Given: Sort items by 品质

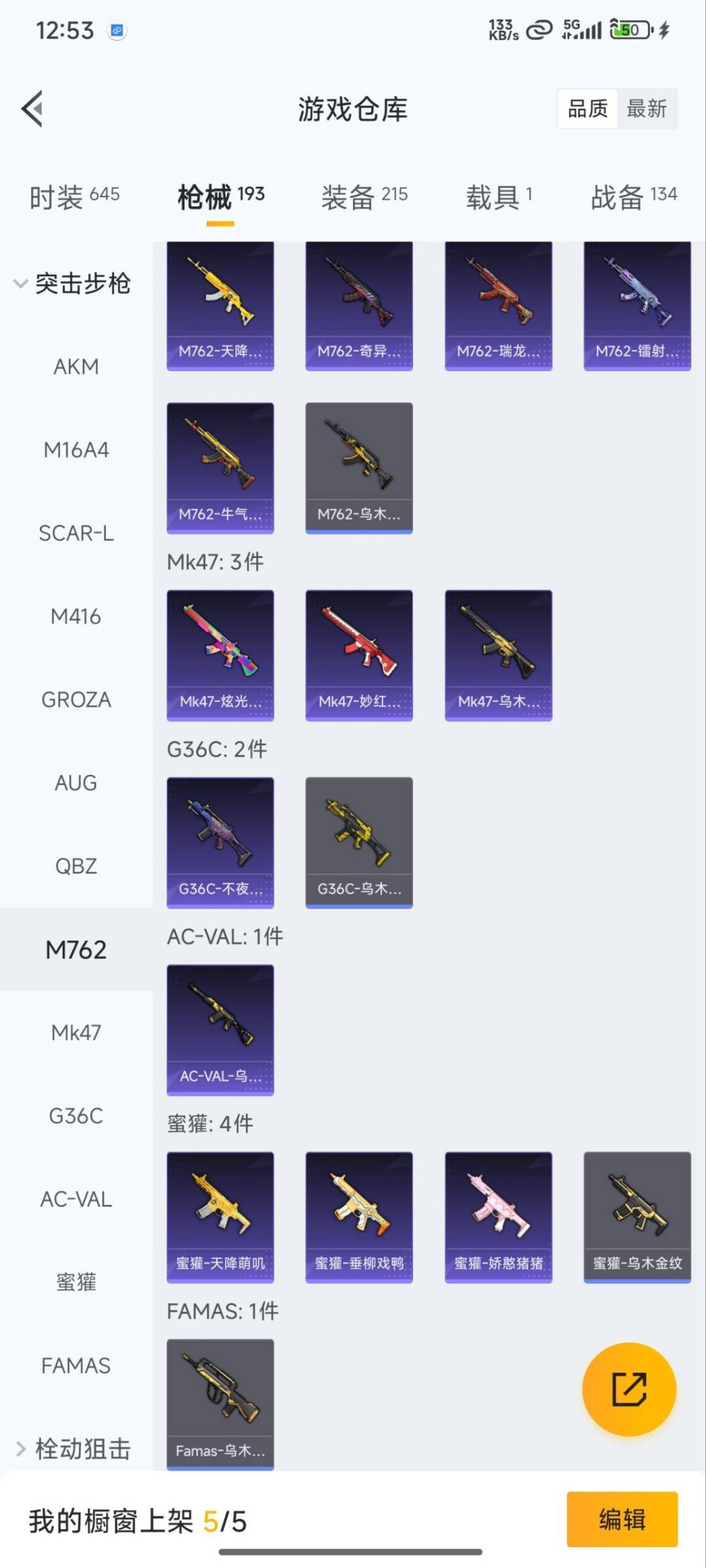Looking at the screenshot, I should pyautogui.click(x=588, y=108).
